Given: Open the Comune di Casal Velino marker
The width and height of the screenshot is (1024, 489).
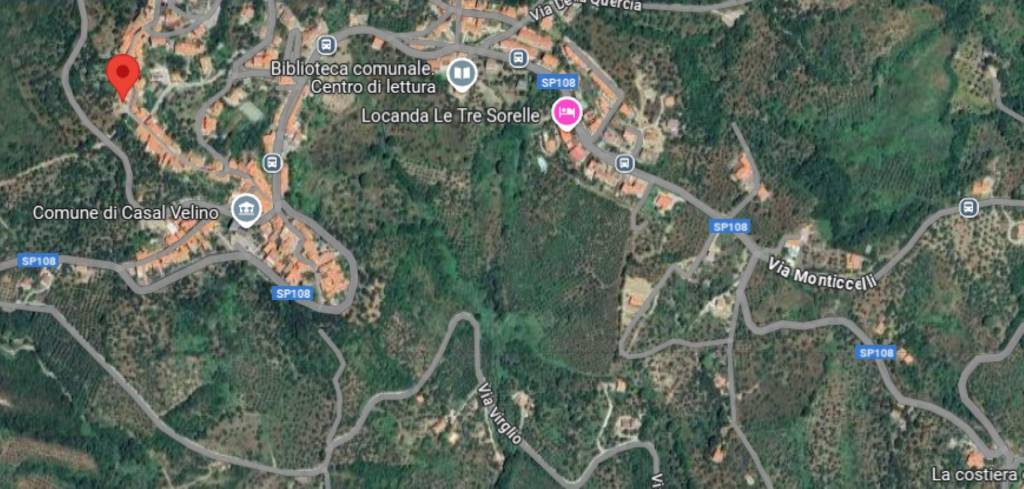Looking at the screenshot, I should 245,210.
